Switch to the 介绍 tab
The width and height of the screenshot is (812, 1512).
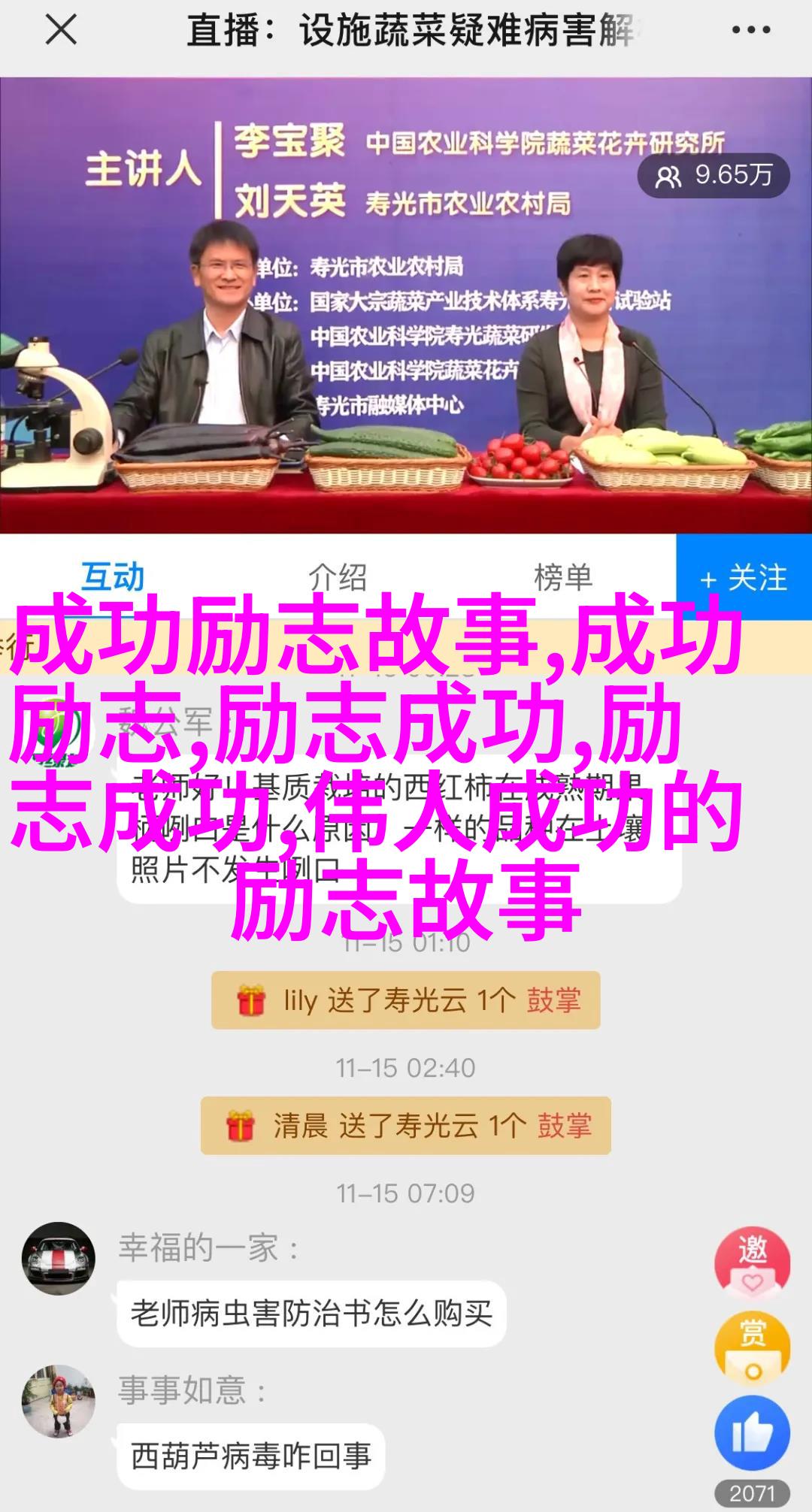(x=338, y=577)
